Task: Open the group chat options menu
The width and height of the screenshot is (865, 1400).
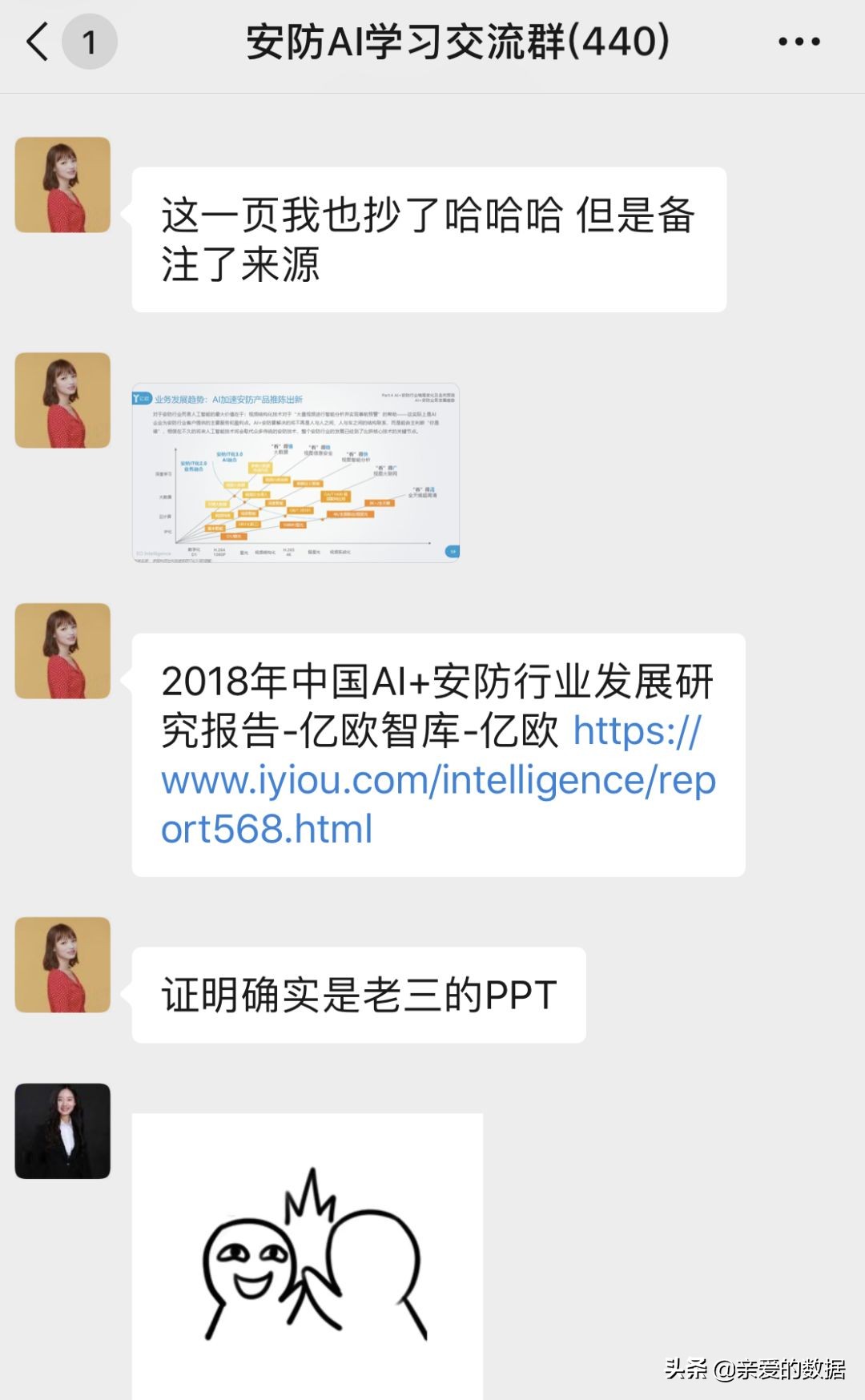Action: coord(799,42)
